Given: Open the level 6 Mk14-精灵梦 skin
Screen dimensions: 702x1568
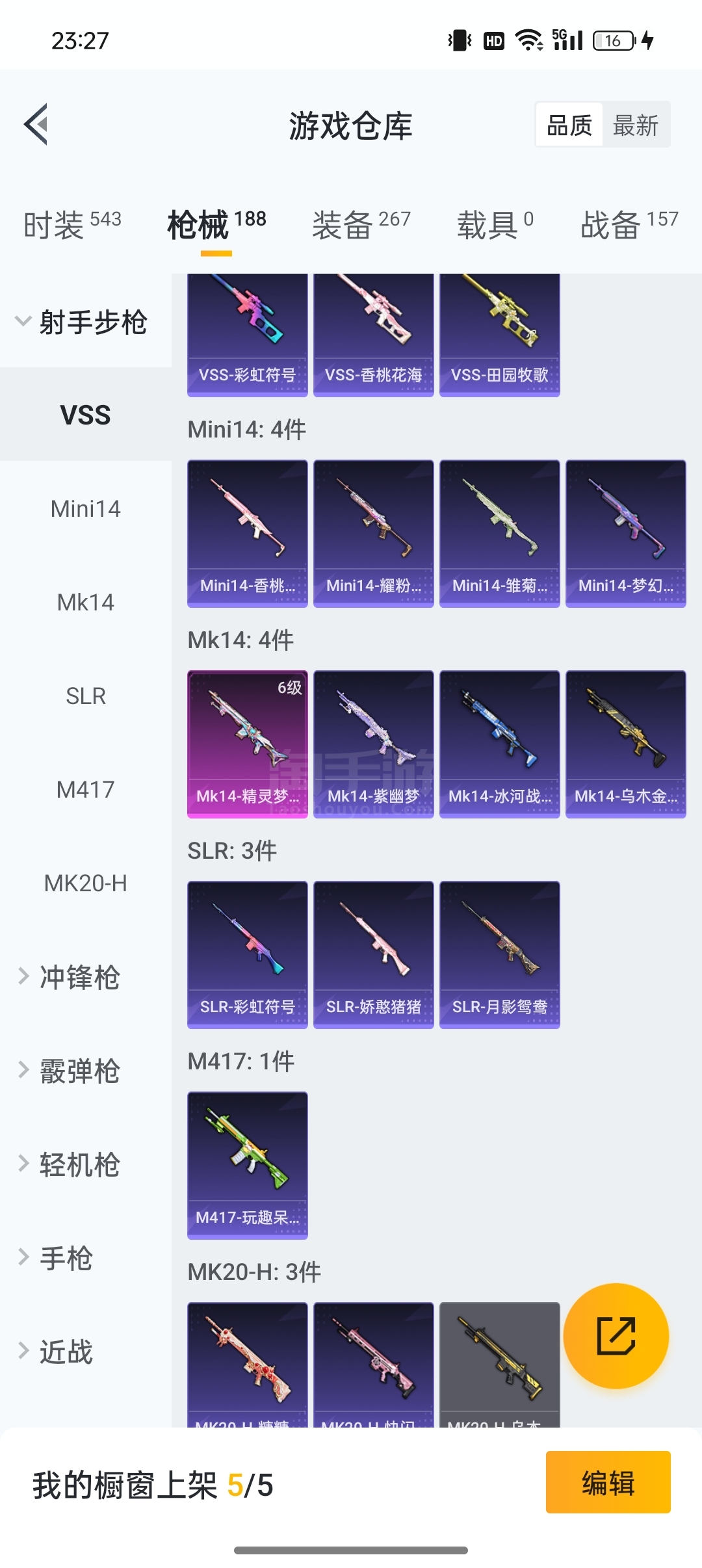Looking at the screenshot, I should tap(247, 743).
